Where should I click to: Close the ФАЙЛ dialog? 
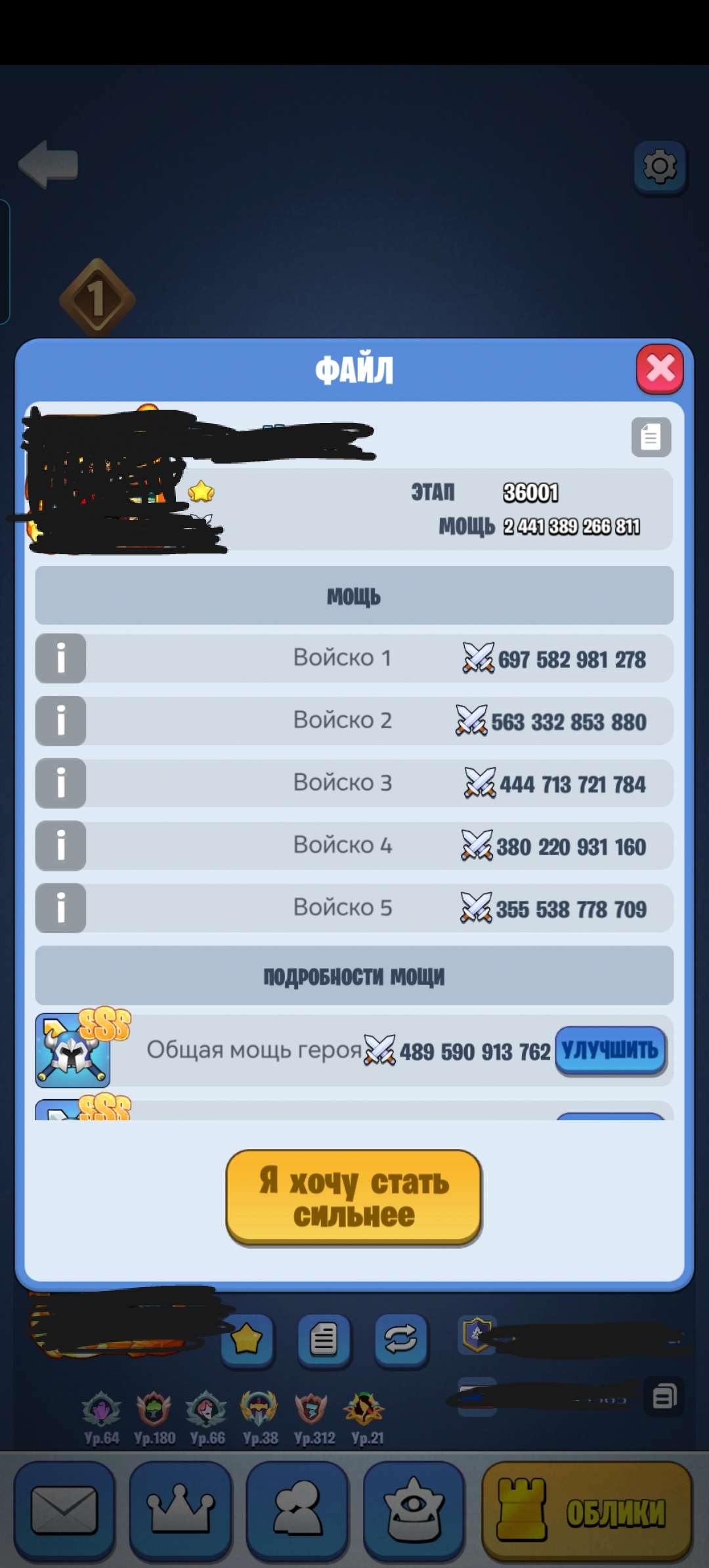click(x=660, y=369)
